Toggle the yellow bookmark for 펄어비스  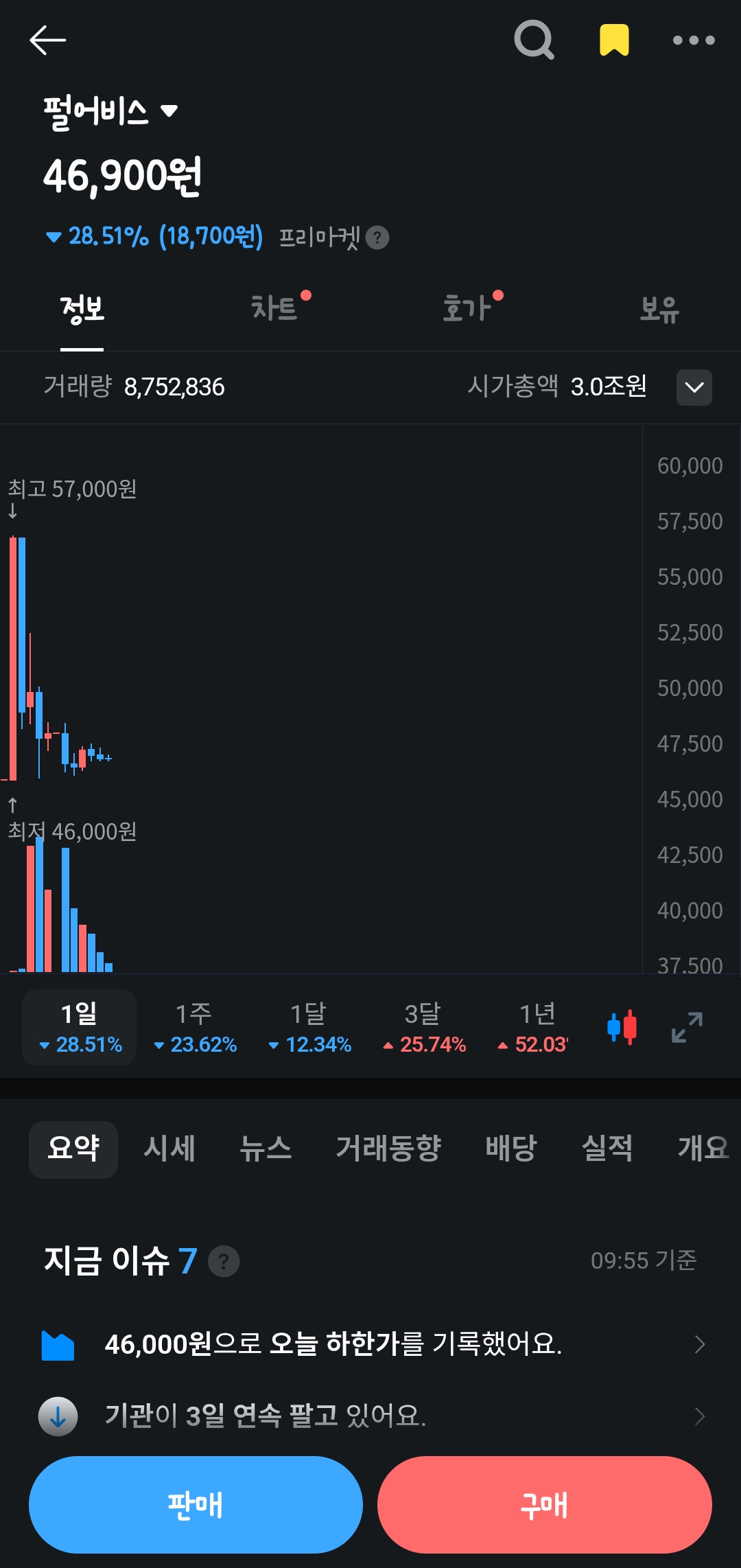(x=614, y=40)
